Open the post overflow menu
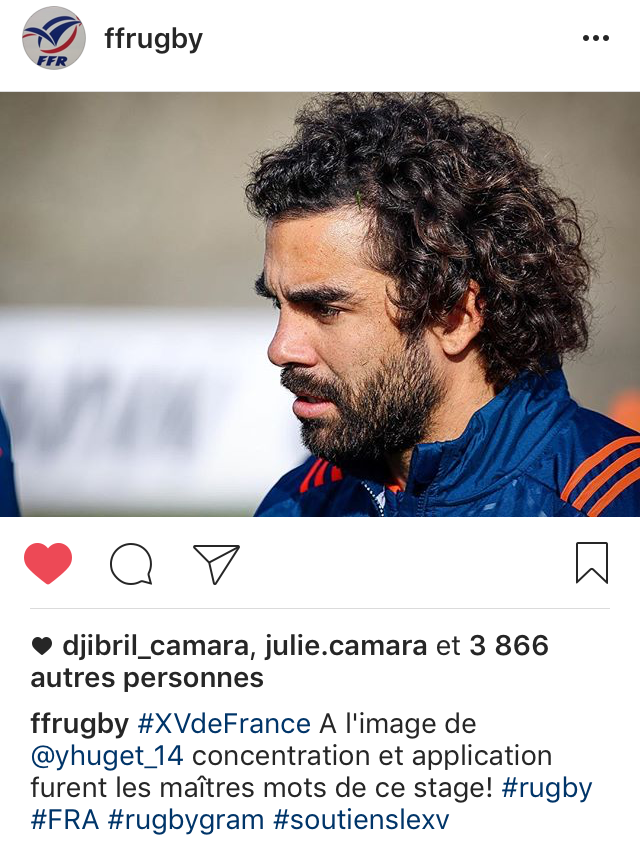The image size is (640, 845). pyautogui.click(x=595, y=39)
